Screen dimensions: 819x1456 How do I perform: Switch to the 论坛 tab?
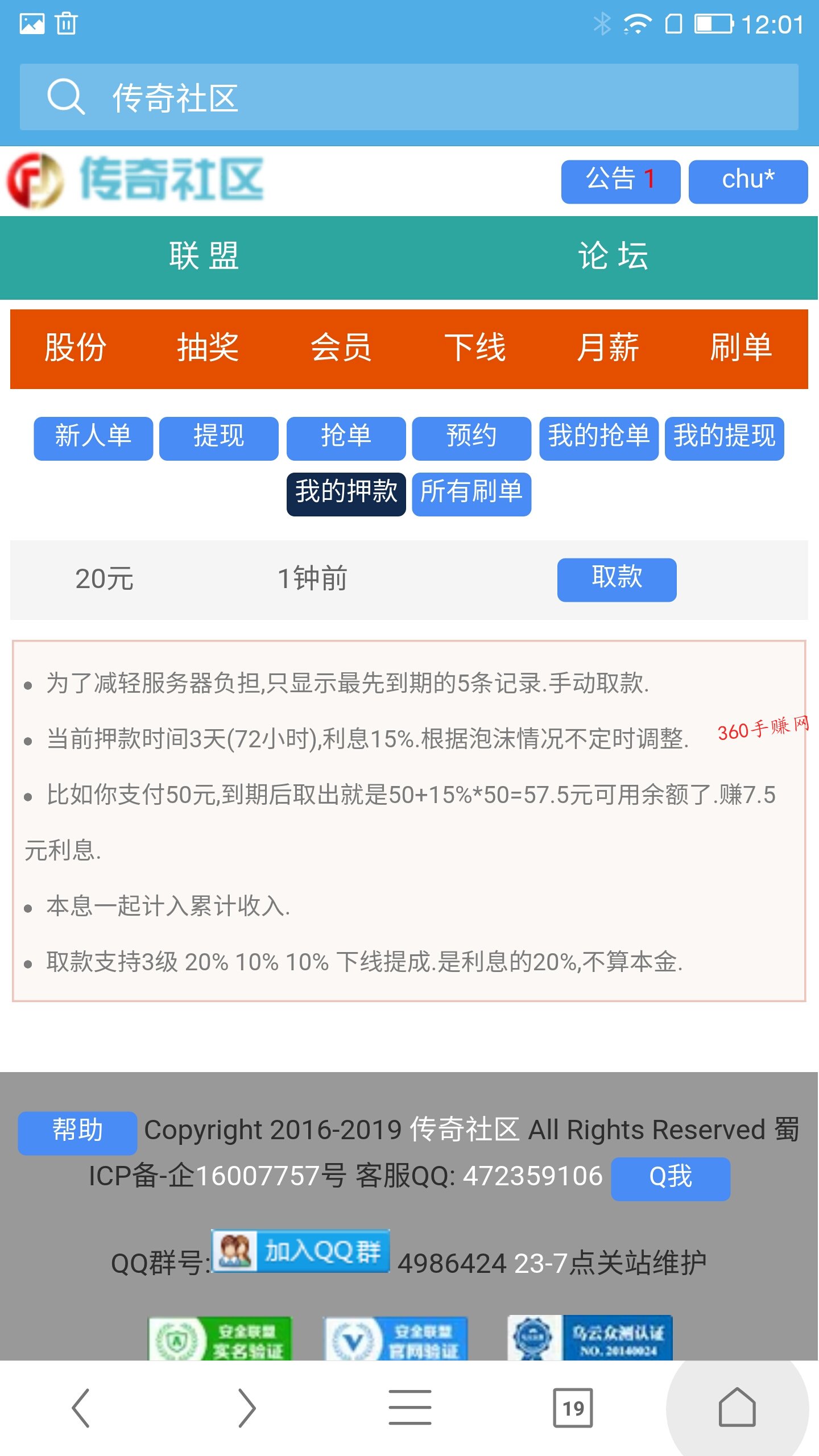614,257
